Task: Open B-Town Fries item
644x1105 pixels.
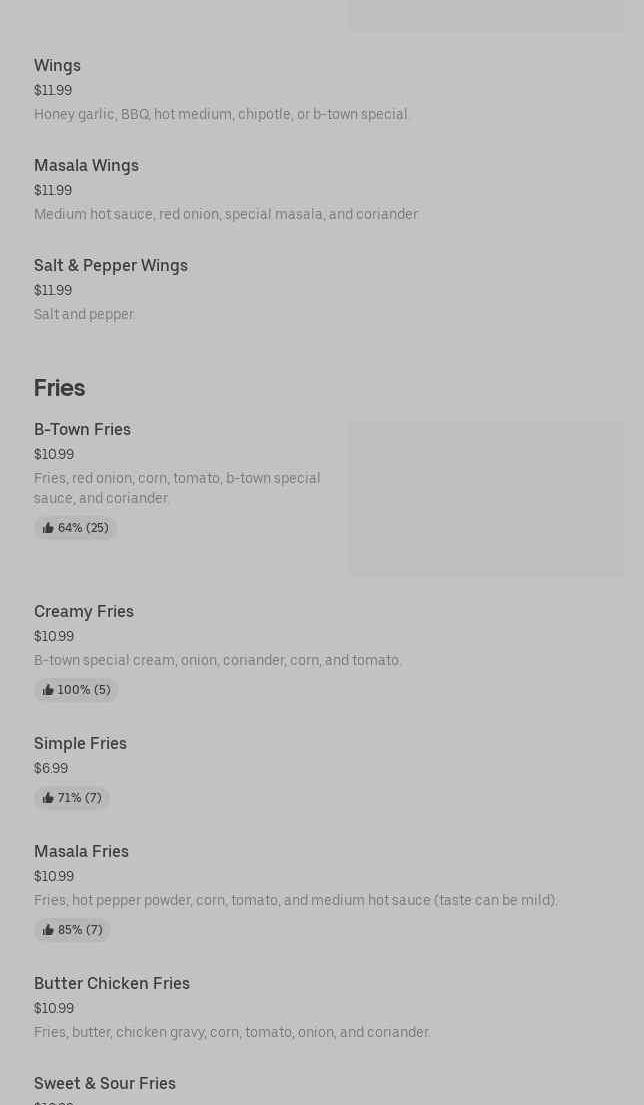Action: click(x=82, y=430)
